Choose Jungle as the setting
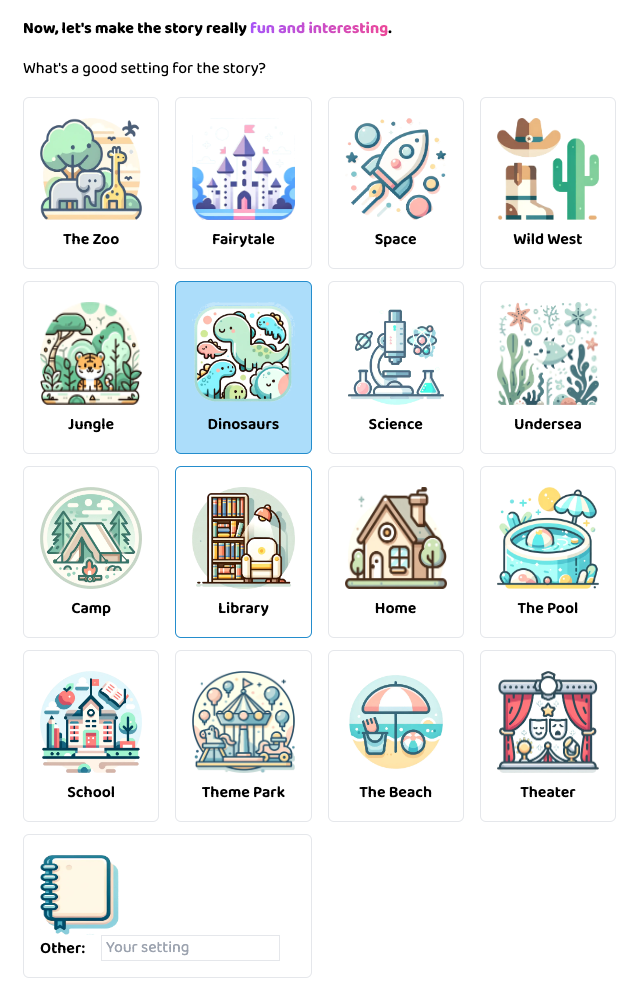 pos(91,367)
